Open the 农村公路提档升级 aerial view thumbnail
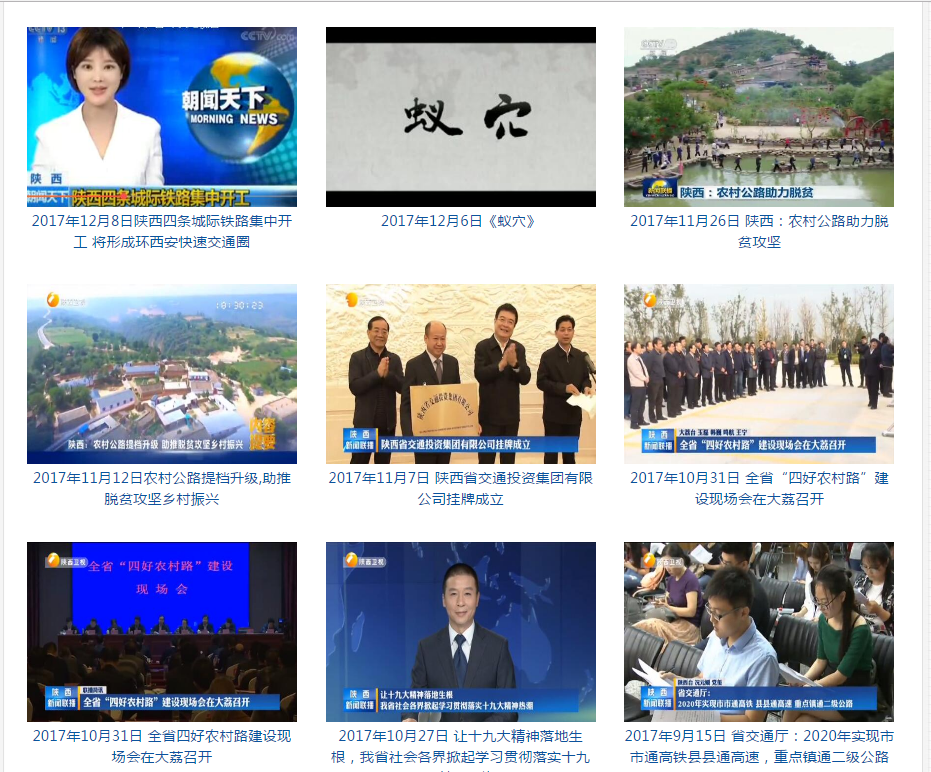This screenshot has width=931, height=772. (162, 374)
